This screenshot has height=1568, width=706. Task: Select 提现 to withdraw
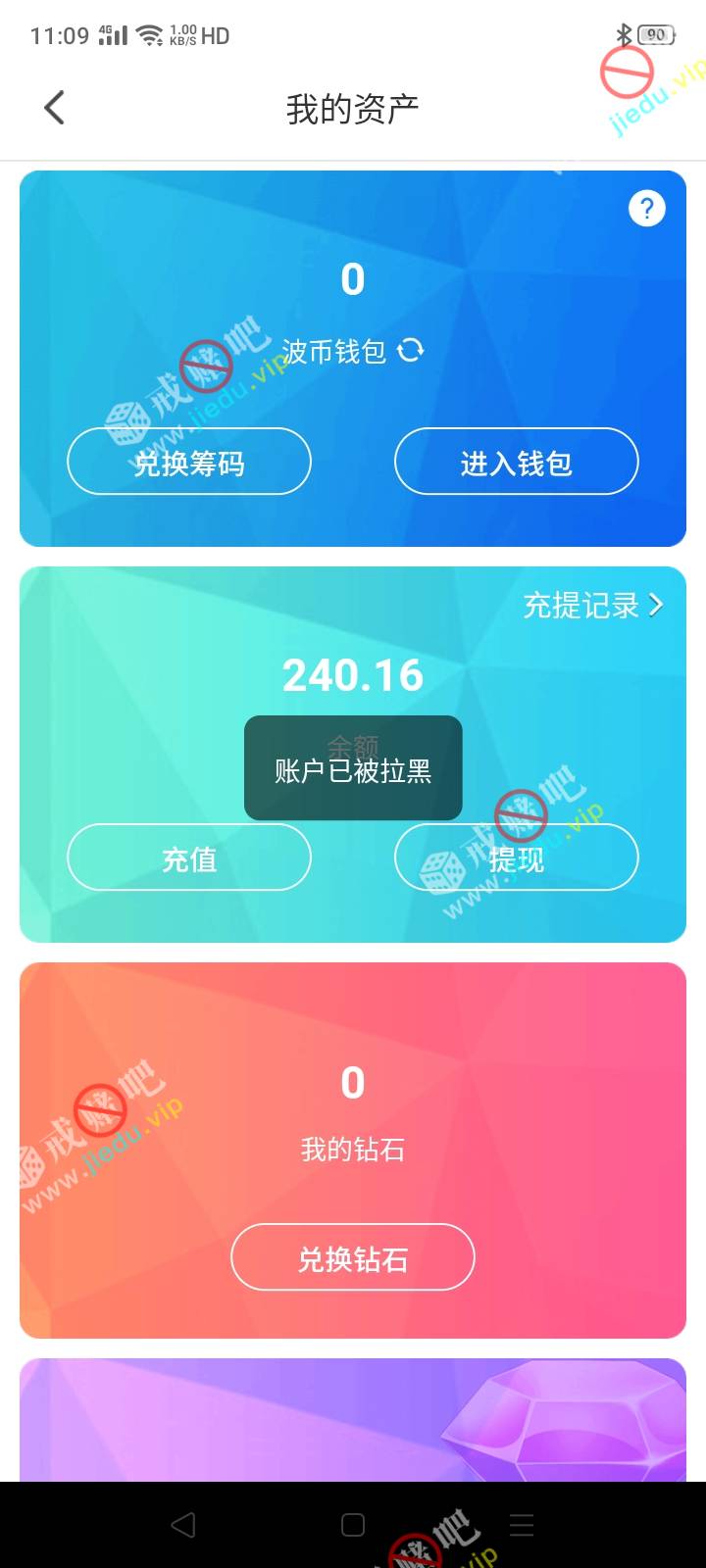tap(516, 857)
